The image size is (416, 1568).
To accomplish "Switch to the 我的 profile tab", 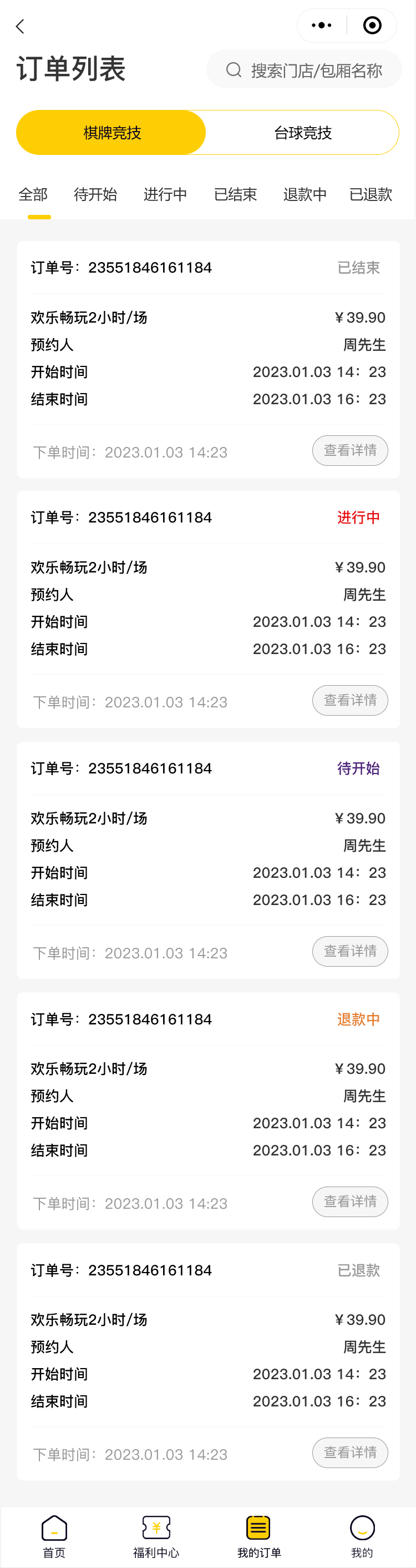I will [x=362, y=1536].
